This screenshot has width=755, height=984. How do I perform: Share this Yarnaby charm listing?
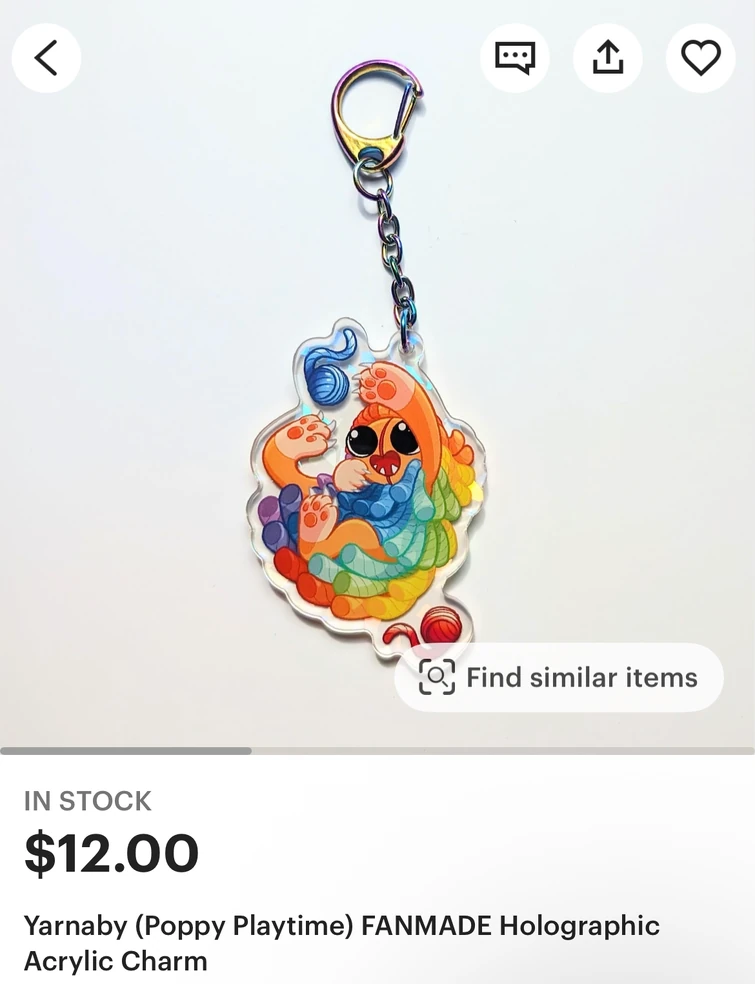coord(608,58)
